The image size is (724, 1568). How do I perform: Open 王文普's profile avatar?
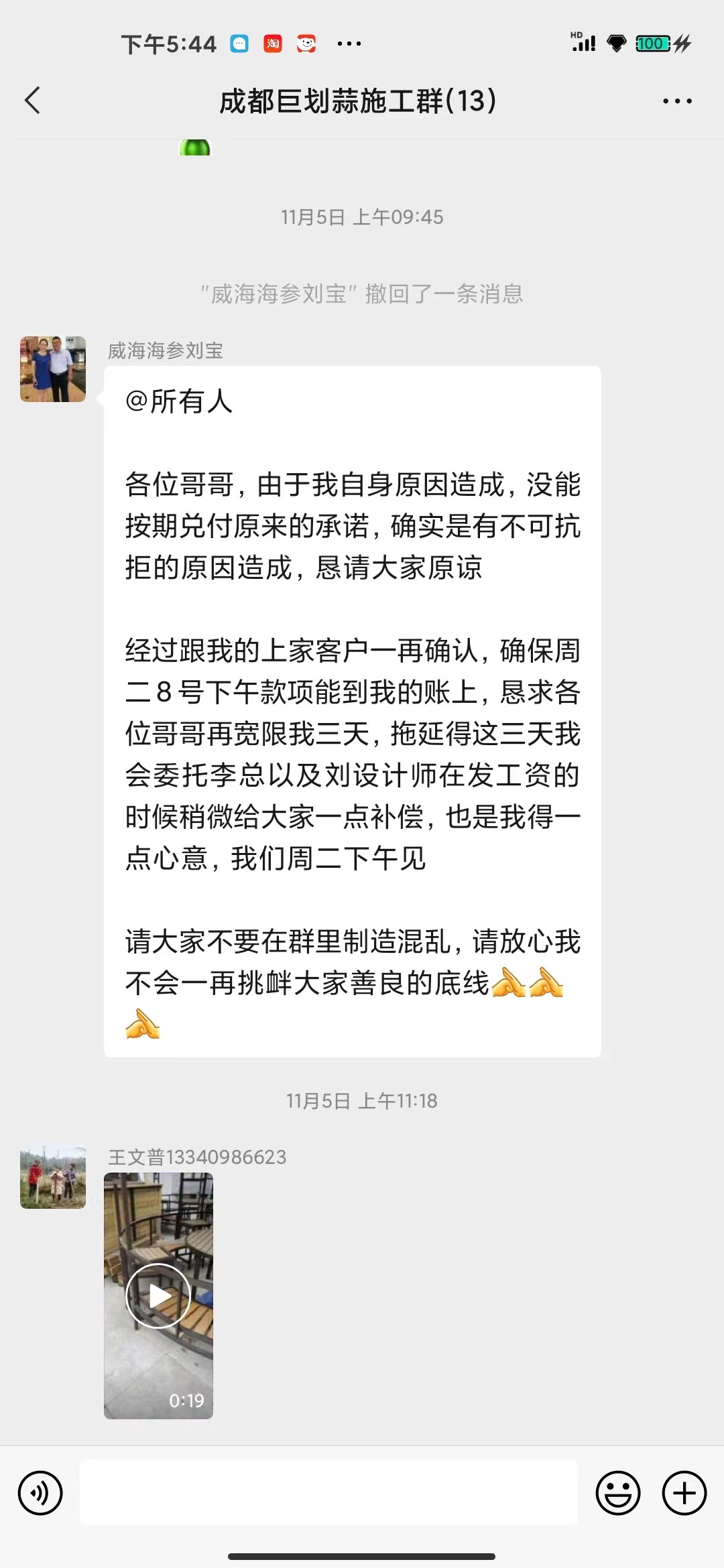pos(53,1177)
